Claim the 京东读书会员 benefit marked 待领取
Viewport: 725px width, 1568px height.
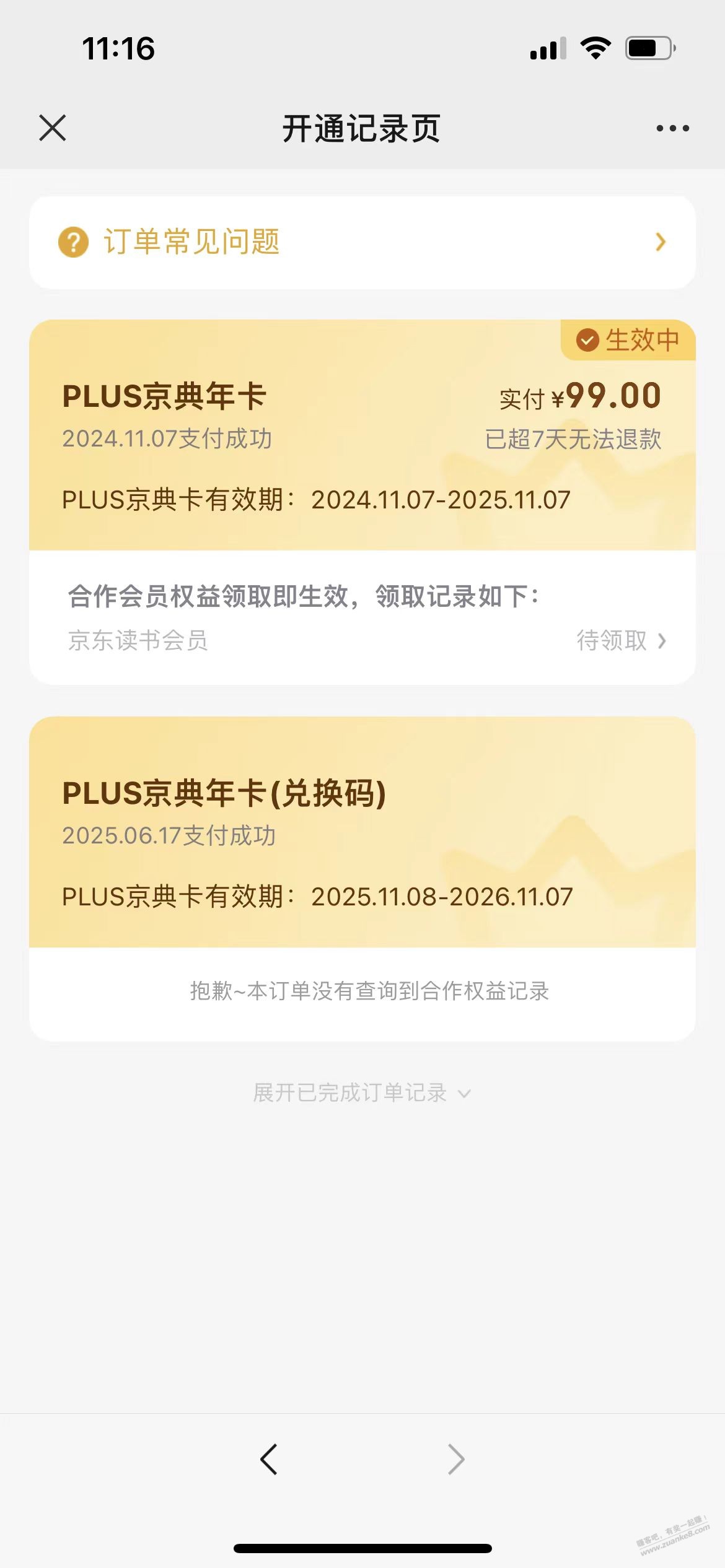[621, 640]
